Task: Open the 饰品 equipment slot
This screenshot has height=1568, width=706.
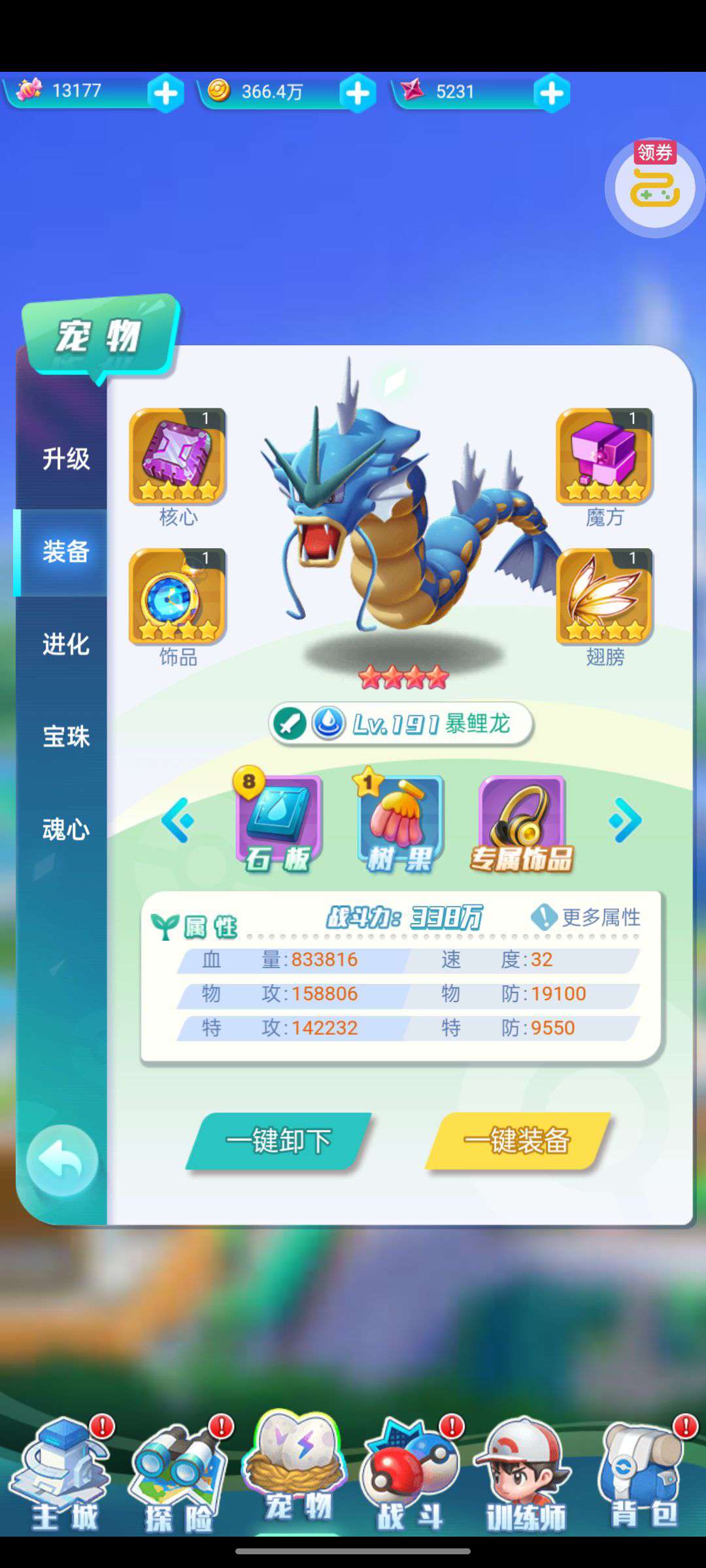Action: tap(177, 596)
